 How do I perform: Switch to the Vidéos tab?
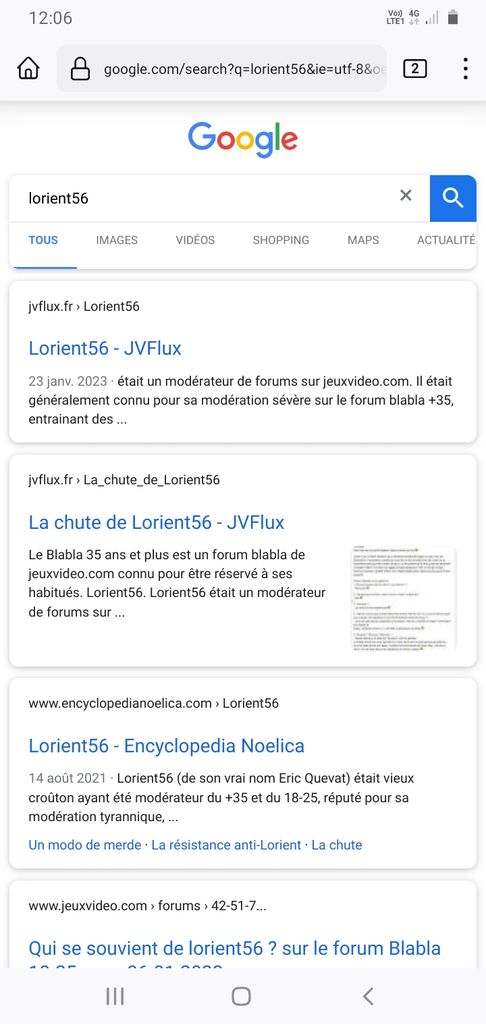point(195,240)
